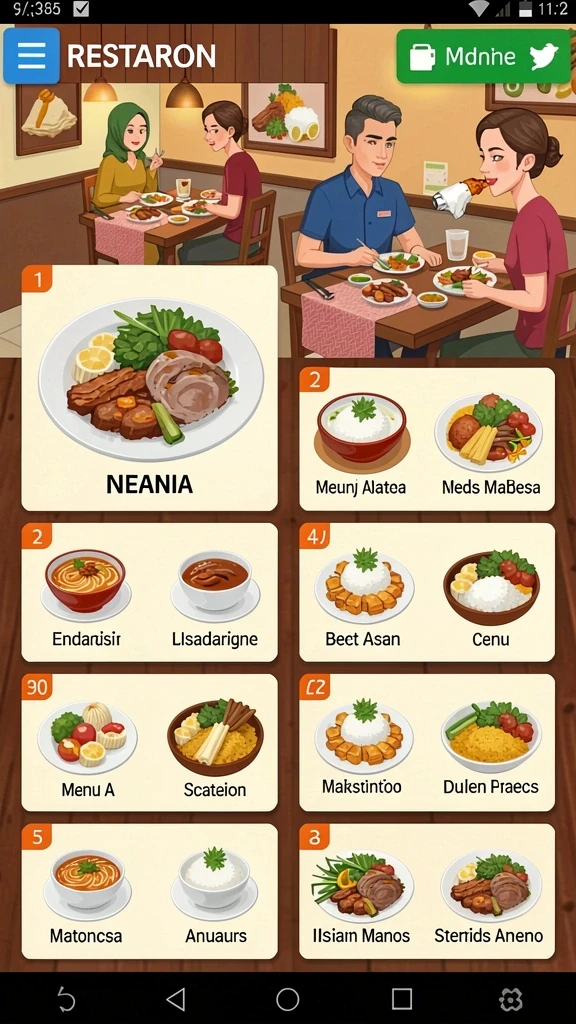Open the Ilsiam Manos meat plate
576x1024 pixels.
point(361,896)
